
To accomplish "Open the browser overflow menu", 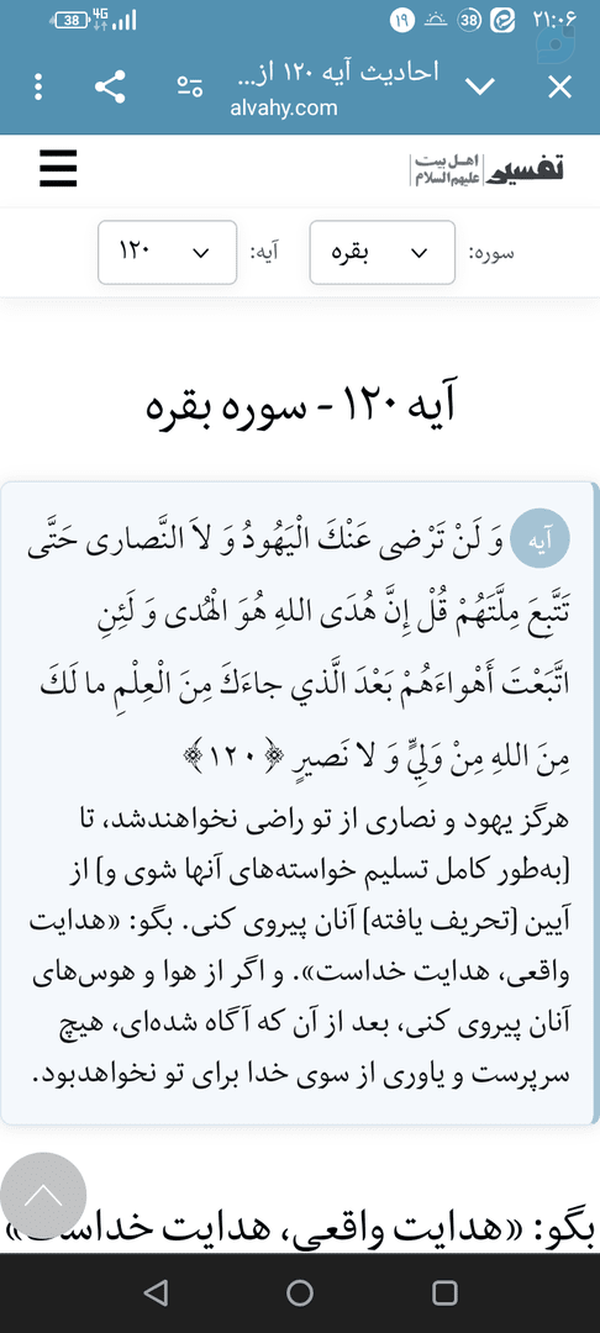I will [39, 87].
